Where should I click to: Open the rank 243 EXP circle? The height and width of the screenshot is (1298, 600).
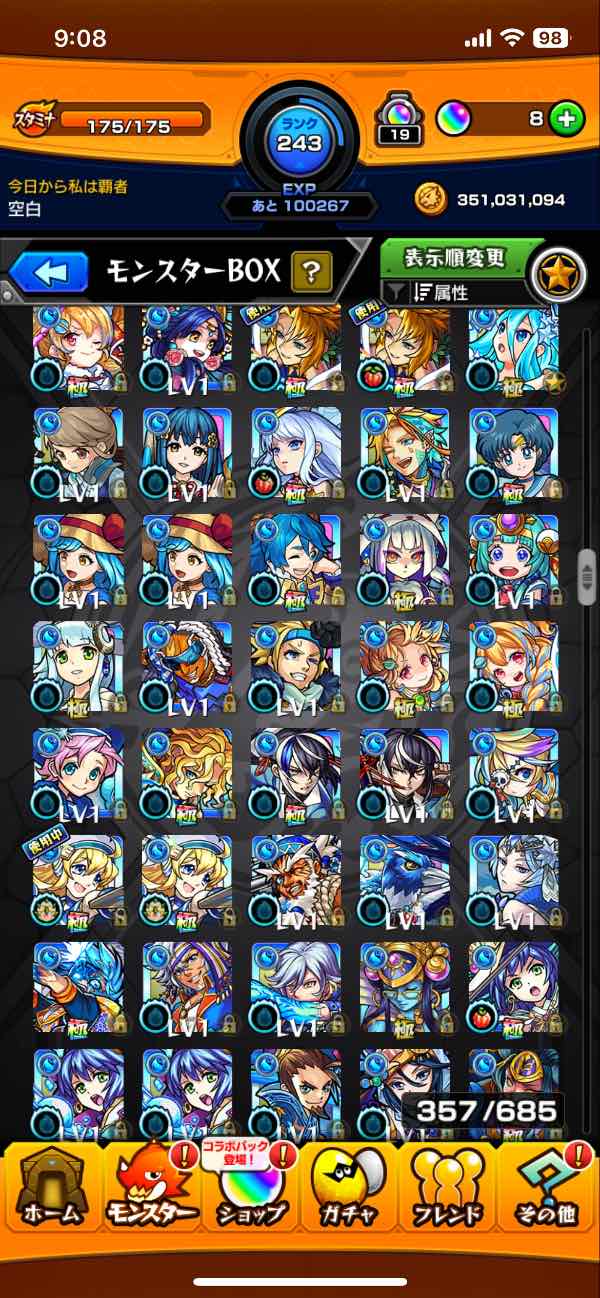tap(300, 140)
